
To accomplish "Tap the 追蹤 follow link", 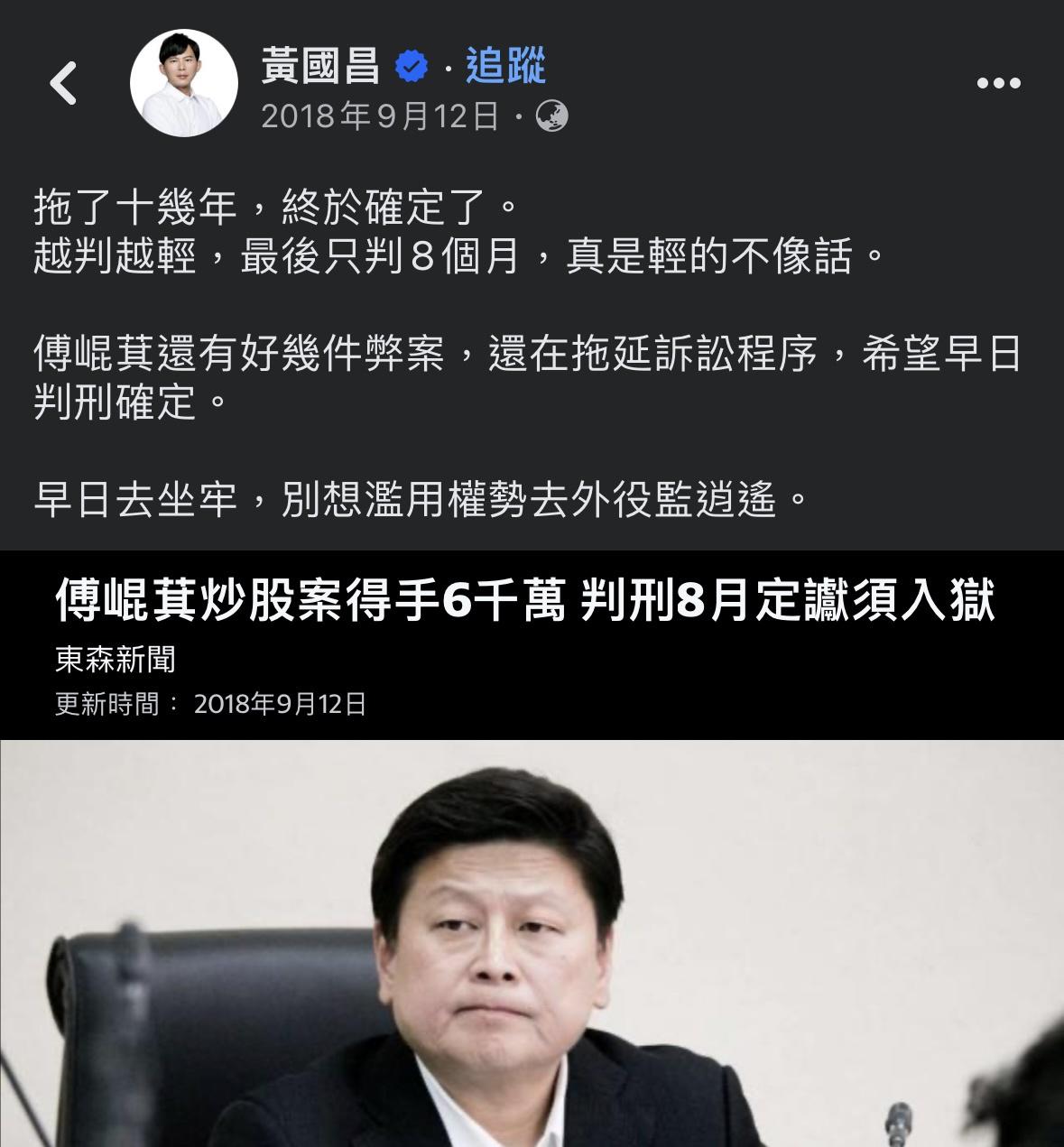I will tap(505, 66).
